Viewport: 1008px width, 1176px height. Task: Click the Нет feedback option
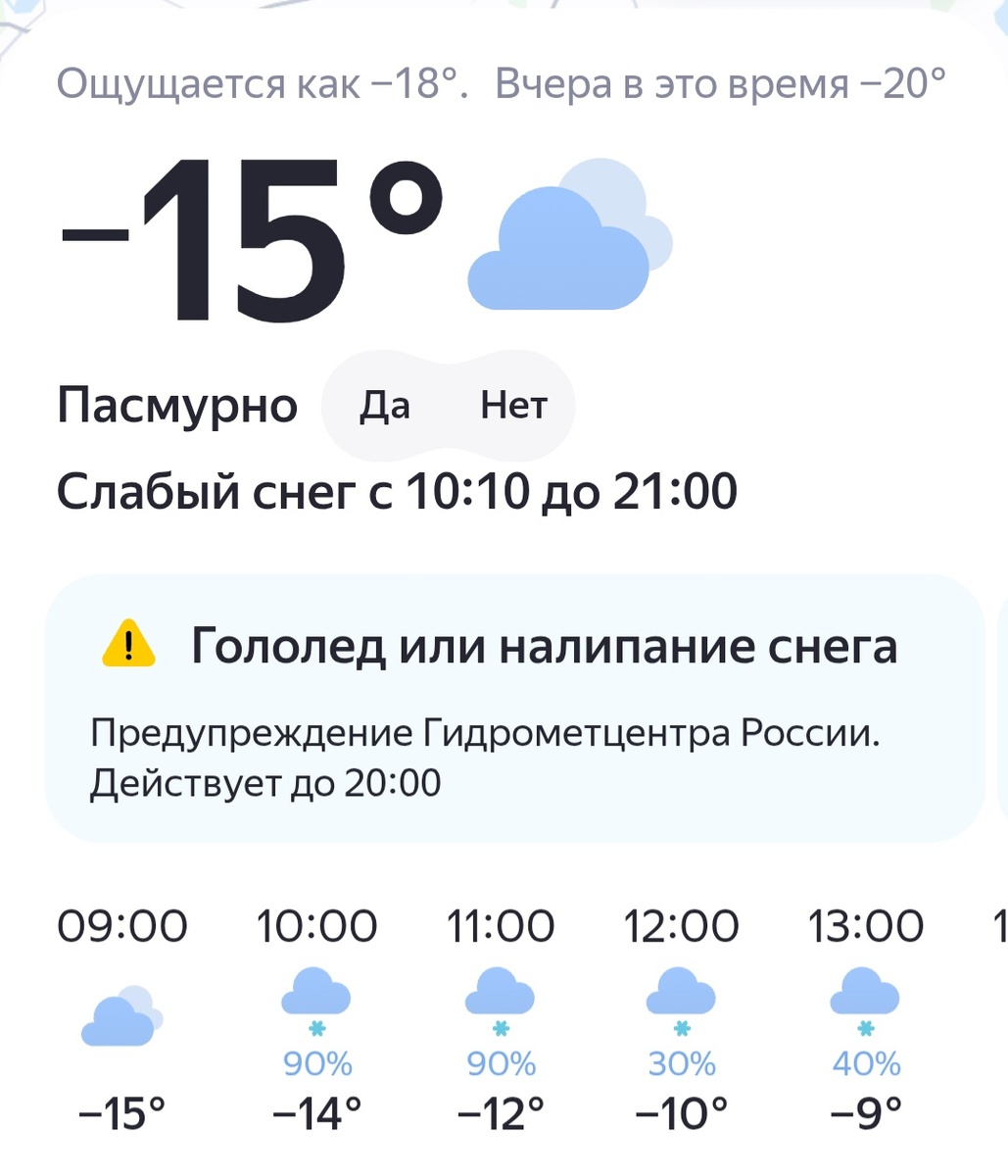[x=513, y=405]
